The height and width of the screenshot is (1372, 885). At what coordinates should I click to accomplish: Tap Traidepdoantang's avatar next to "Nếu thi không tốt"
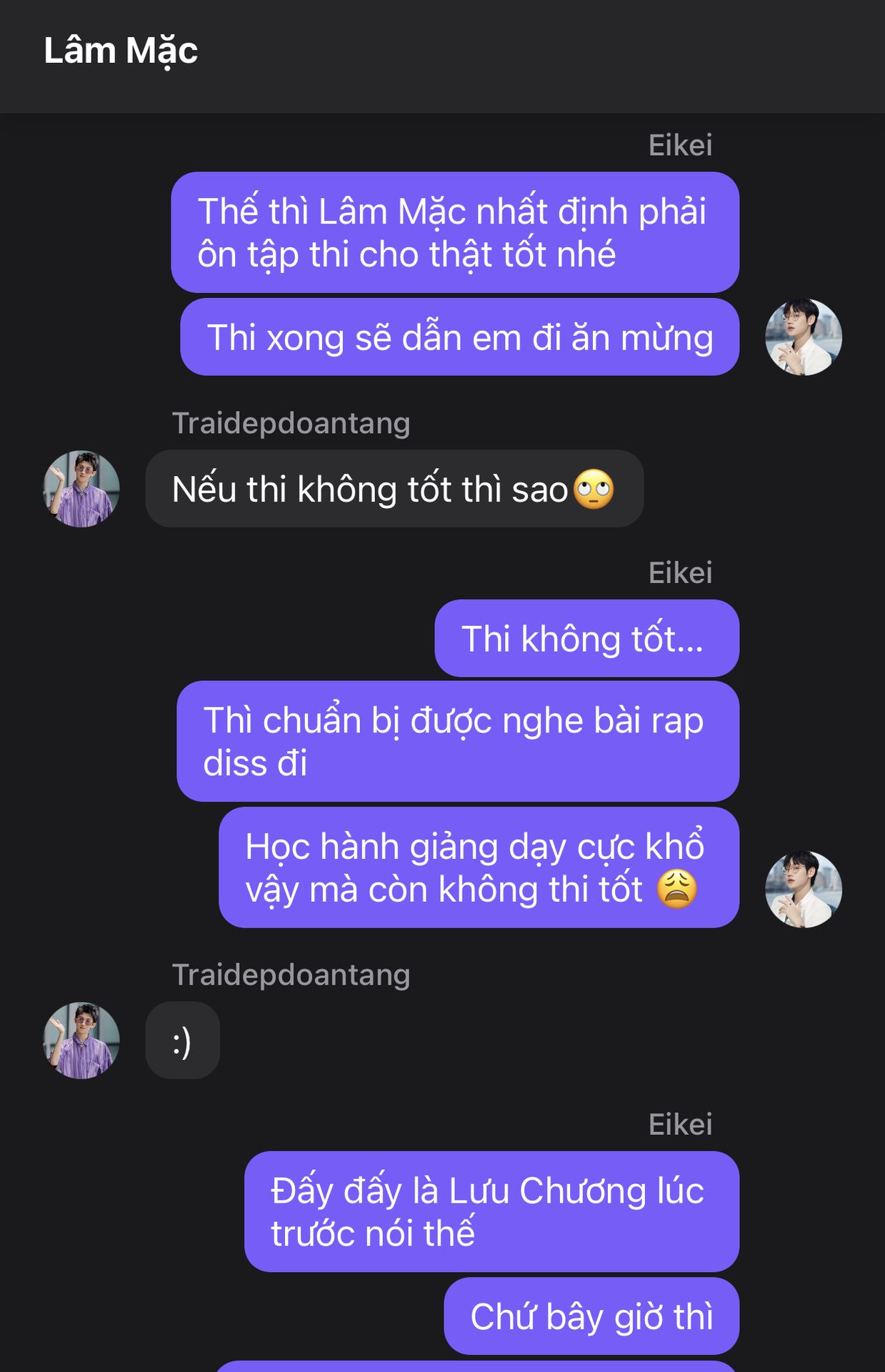[81, 489]
